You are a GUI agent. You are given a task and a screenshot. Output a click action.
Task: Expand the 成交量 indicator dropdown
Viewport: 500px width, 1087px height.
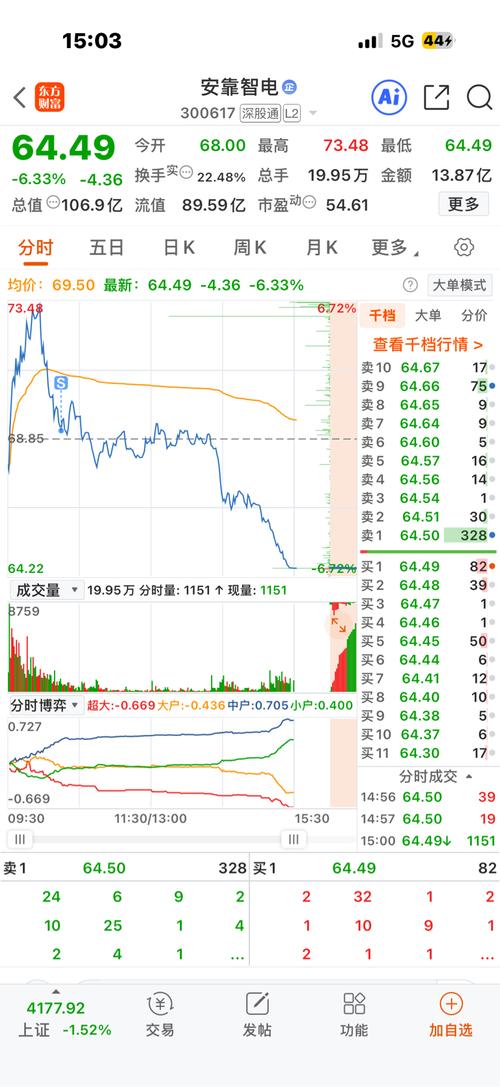(x=45, y=590)
